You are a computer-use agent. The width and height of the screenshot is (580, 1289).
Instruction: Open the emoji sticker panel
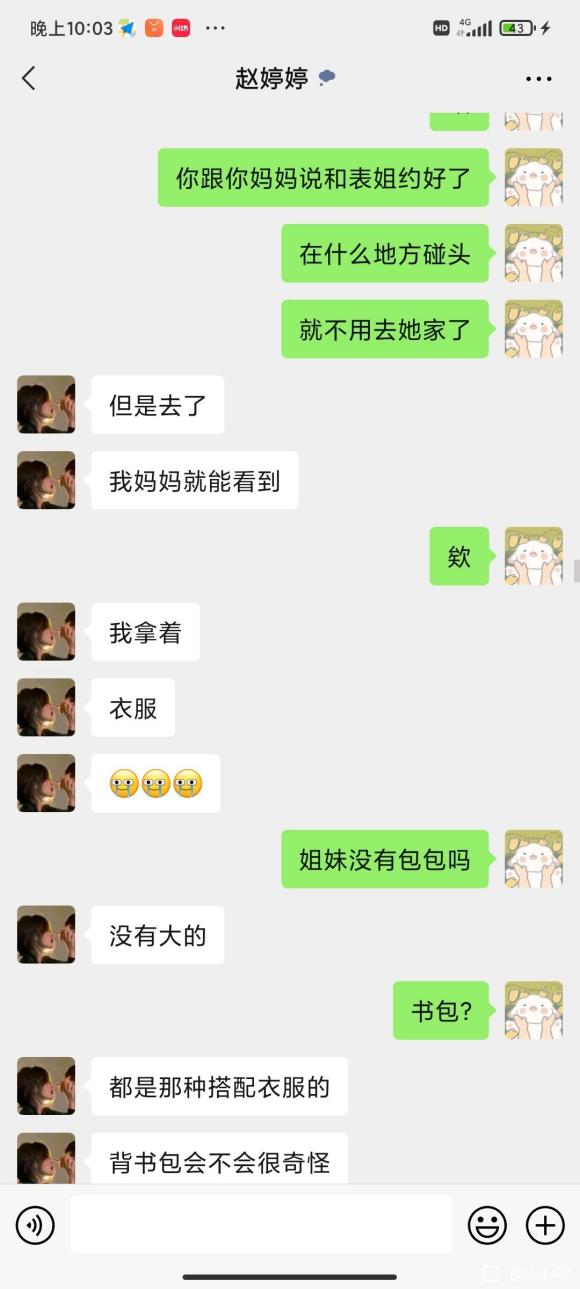pyautogui.click(x=487, y=1225)
